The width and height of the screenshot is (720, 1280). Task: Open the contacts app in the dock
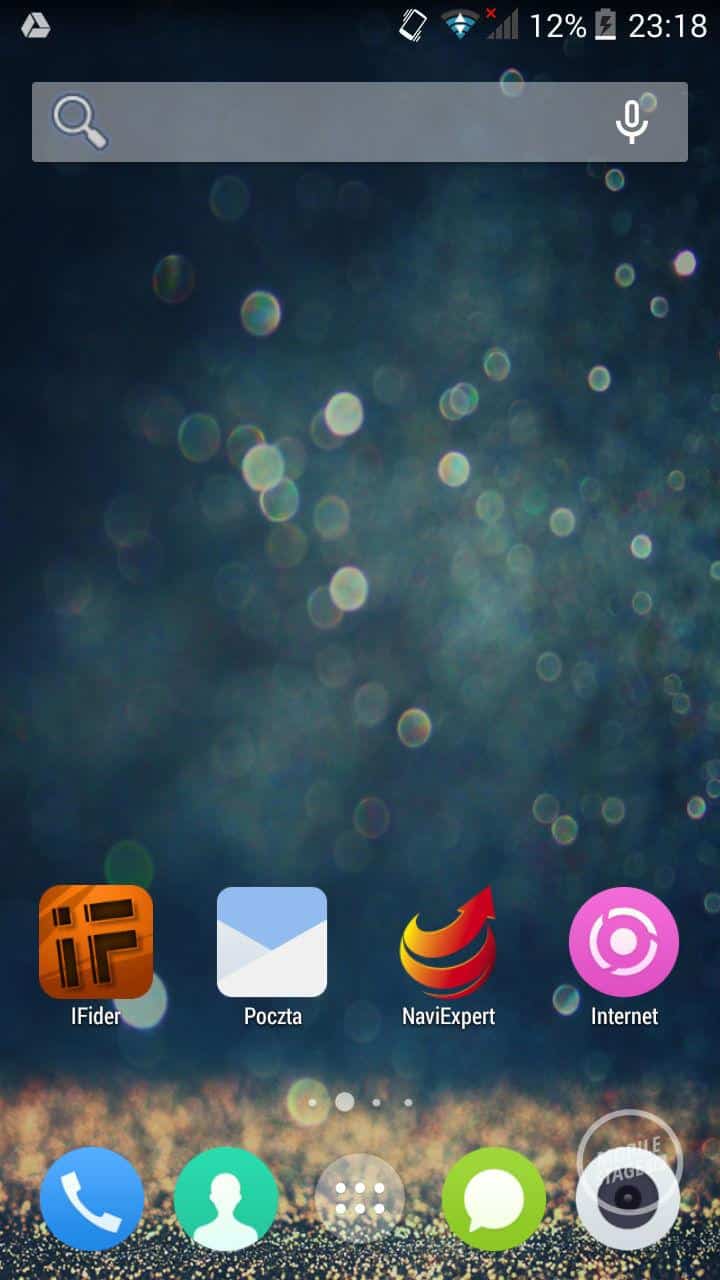click(226, 1198)
